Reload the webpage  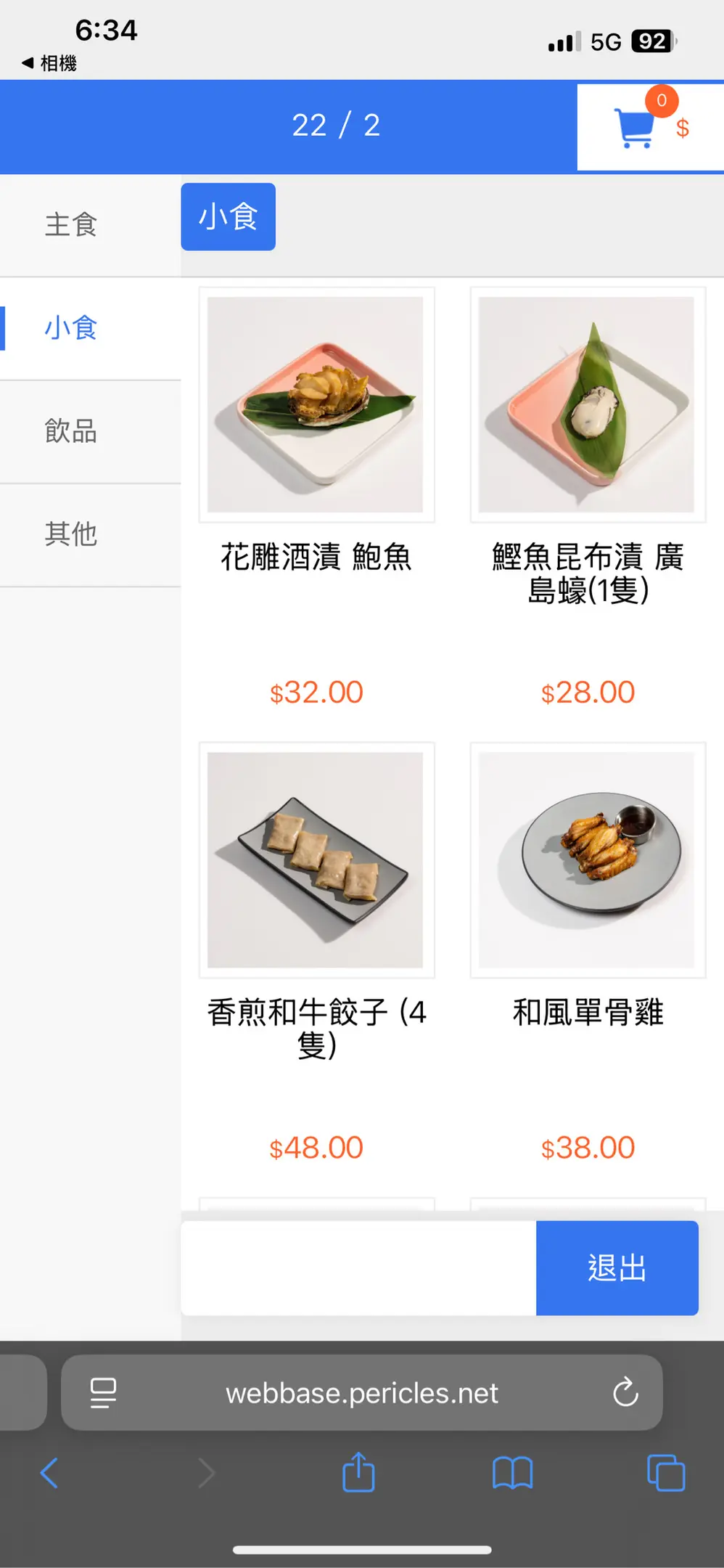(x=625, y=1392)
